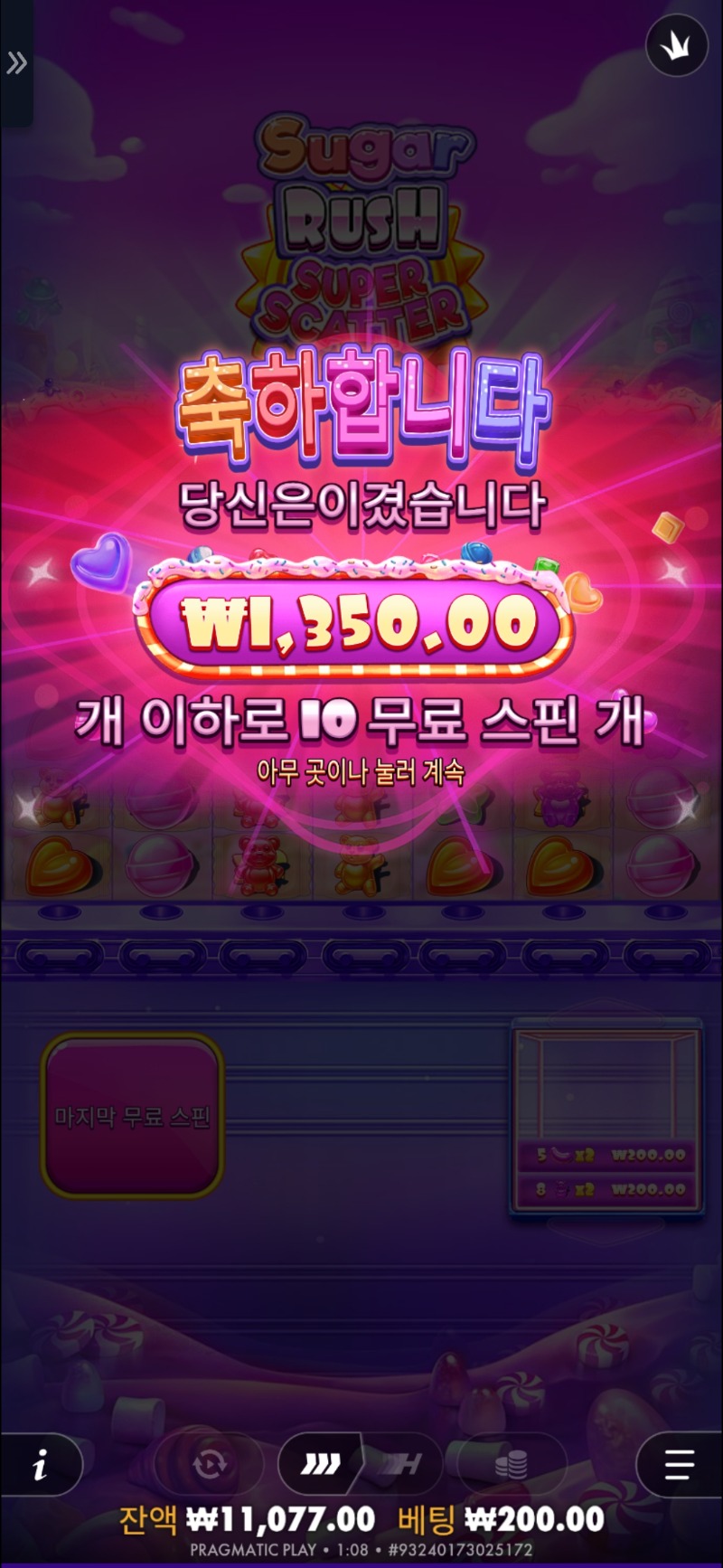Viewport: 723px width, 1568px height.
Task: Open the game info button
Action: tap(40, 1464)
